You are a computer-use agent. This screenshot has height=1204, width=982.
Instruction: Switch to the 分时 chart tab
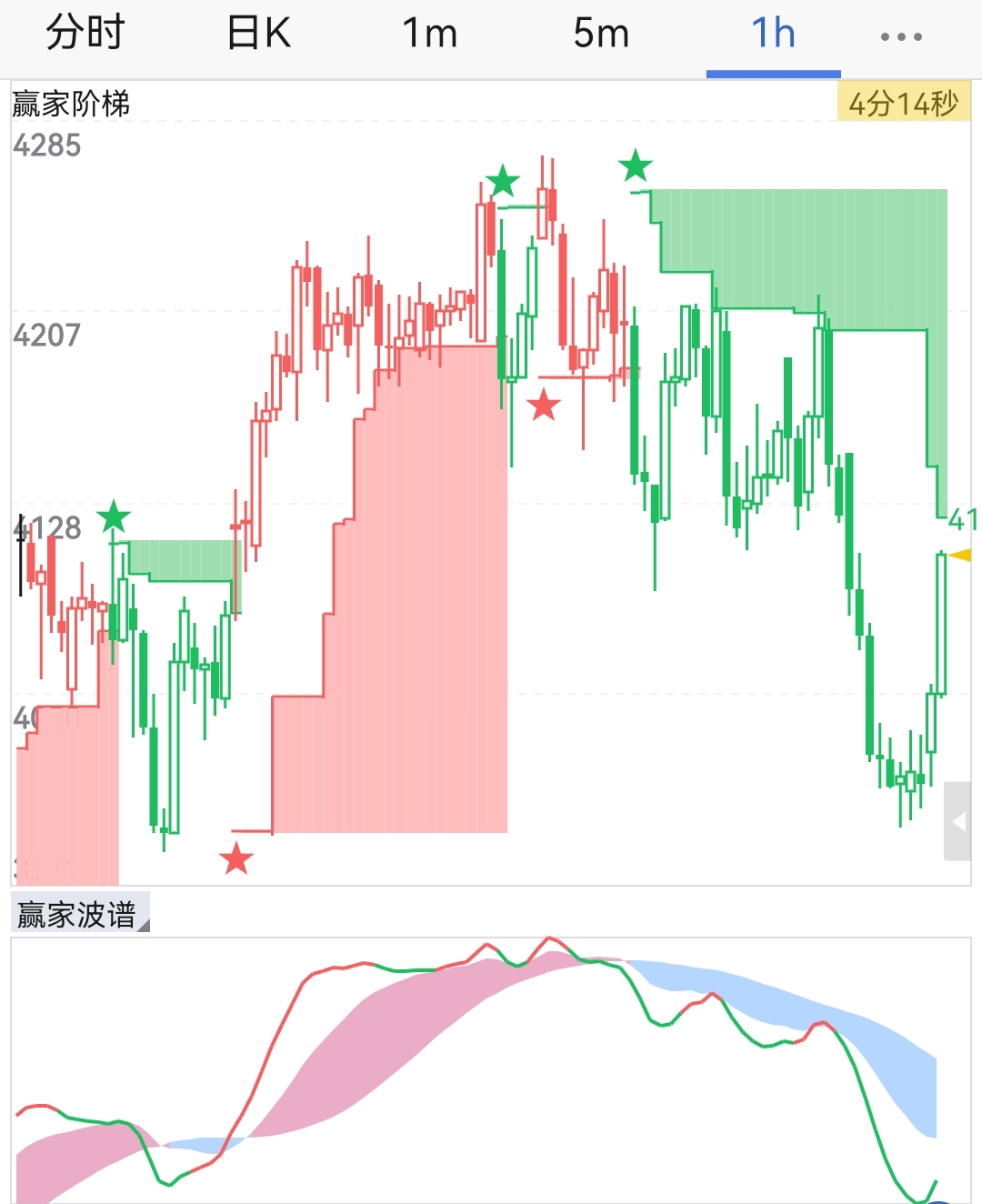click(85, 35)
